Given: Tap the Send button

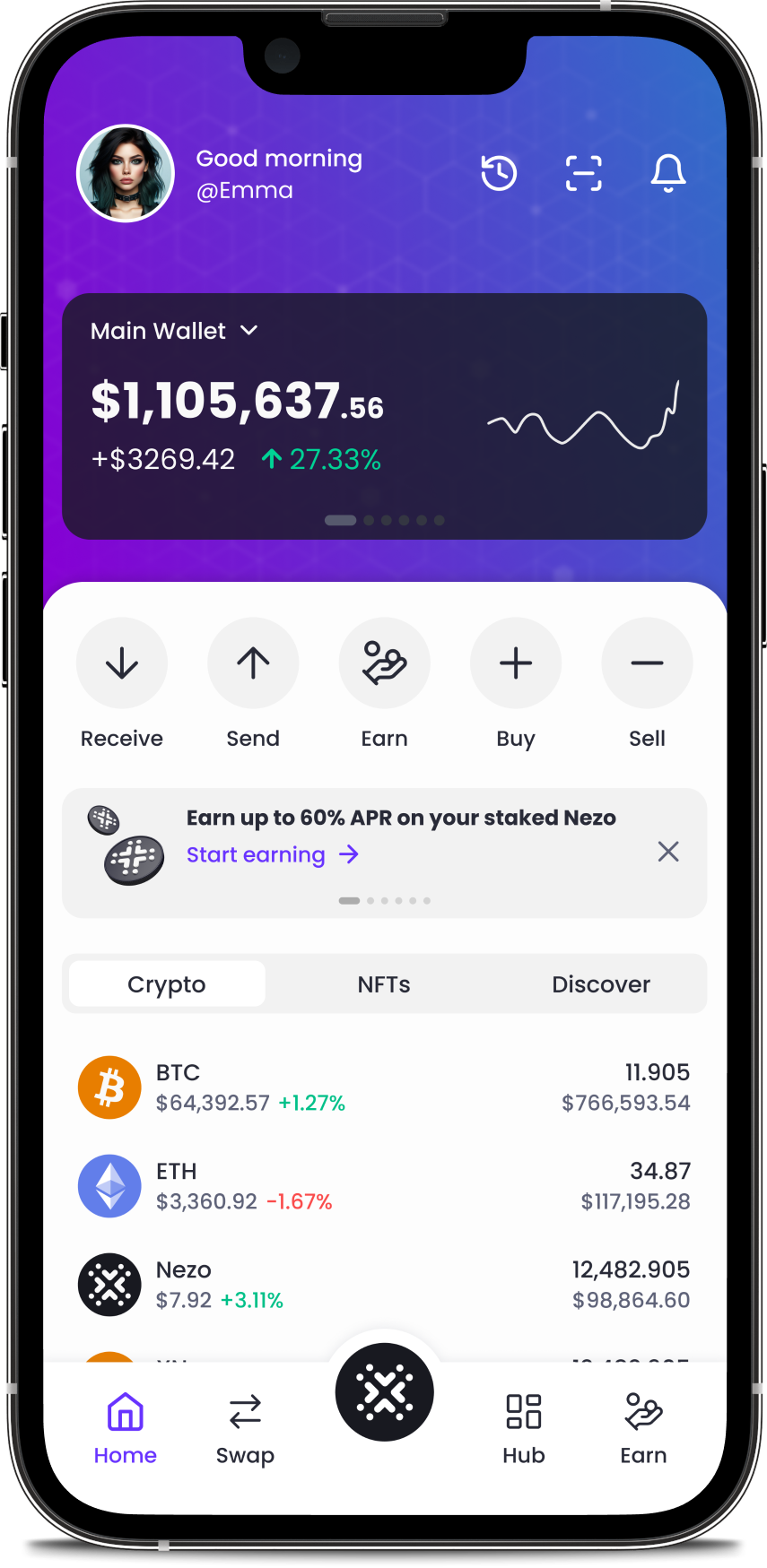Looking at the screenshot, I should [x=253, y=663].
